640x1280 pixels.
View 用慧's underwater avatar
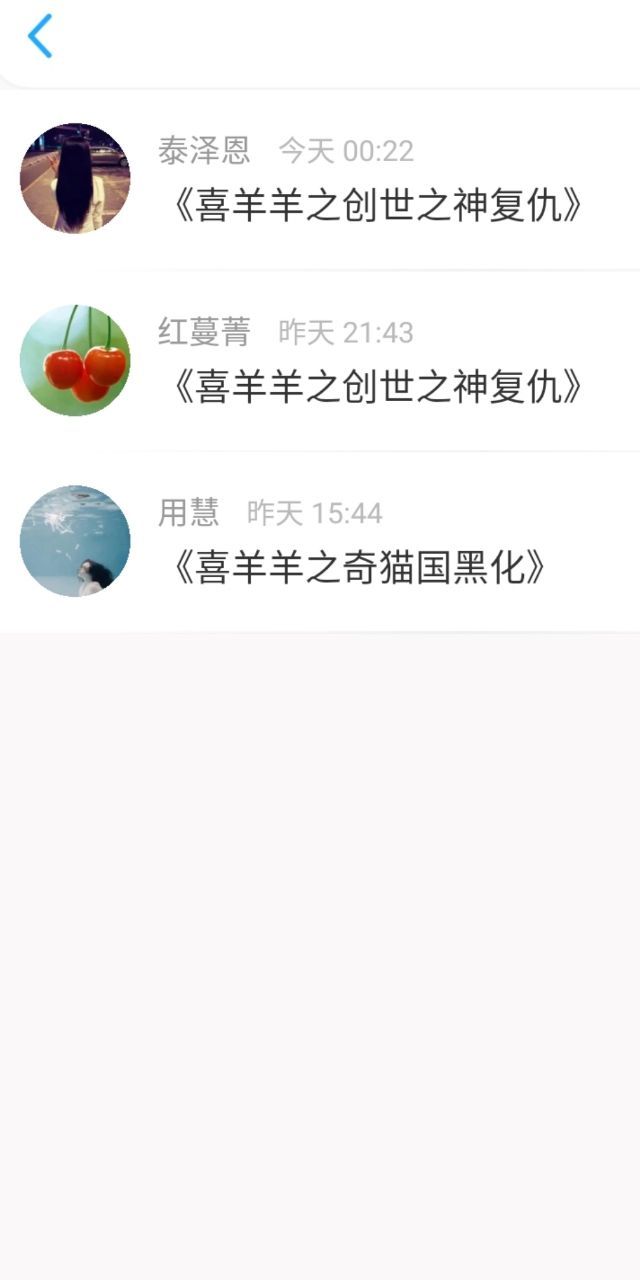[75, 541]
